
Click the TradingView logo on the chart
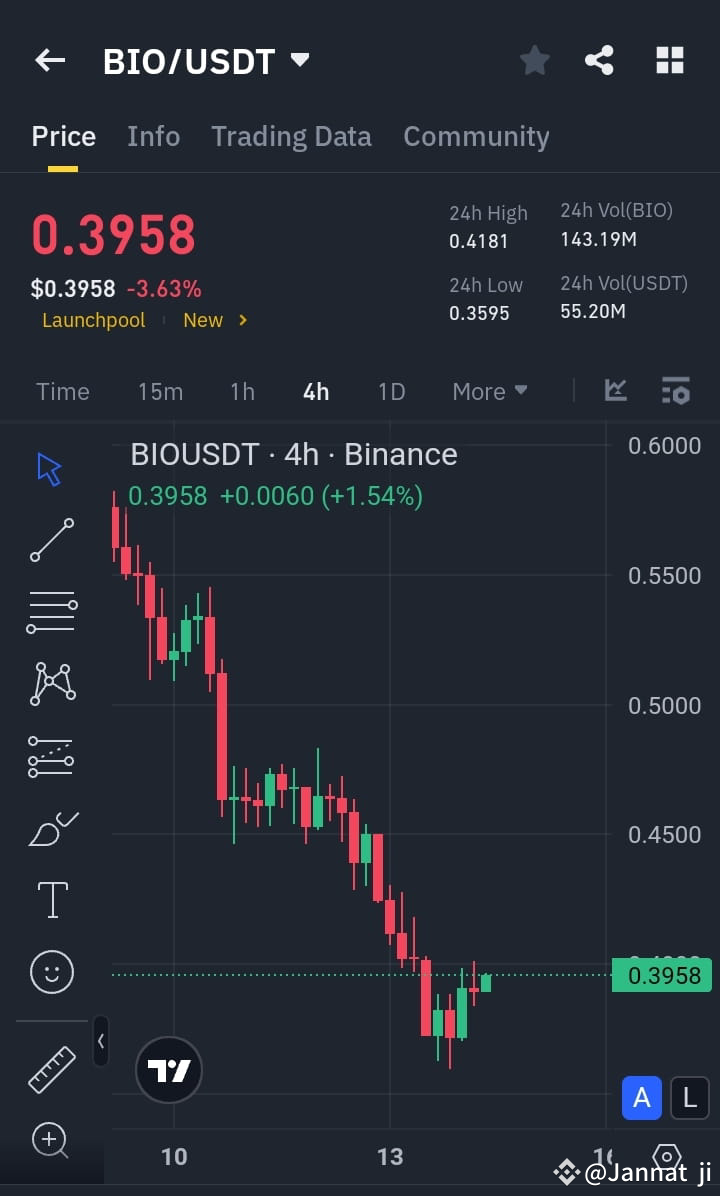(168, 1069)
